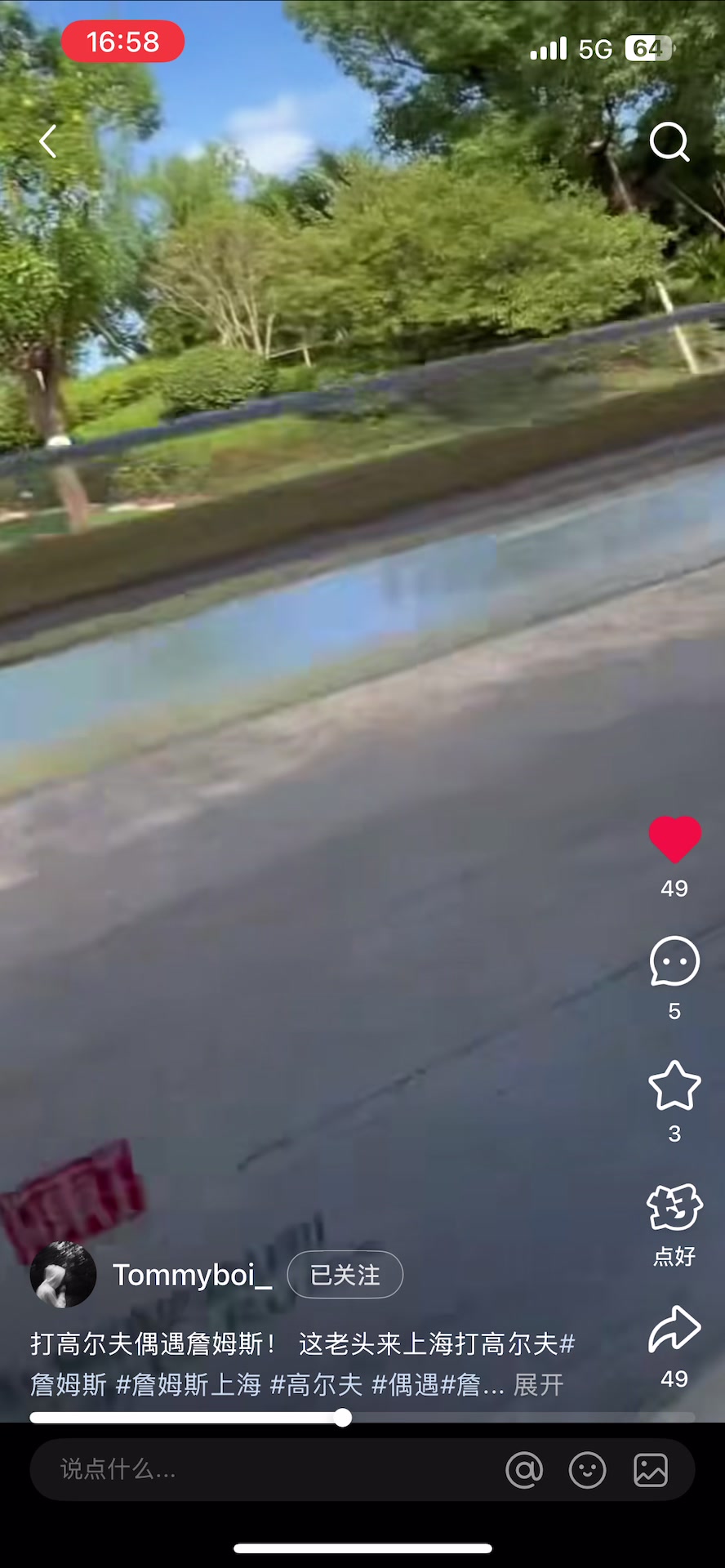Attach an image to the comment
This screenshot has height=1568, width=725.
click(651, 1470)
